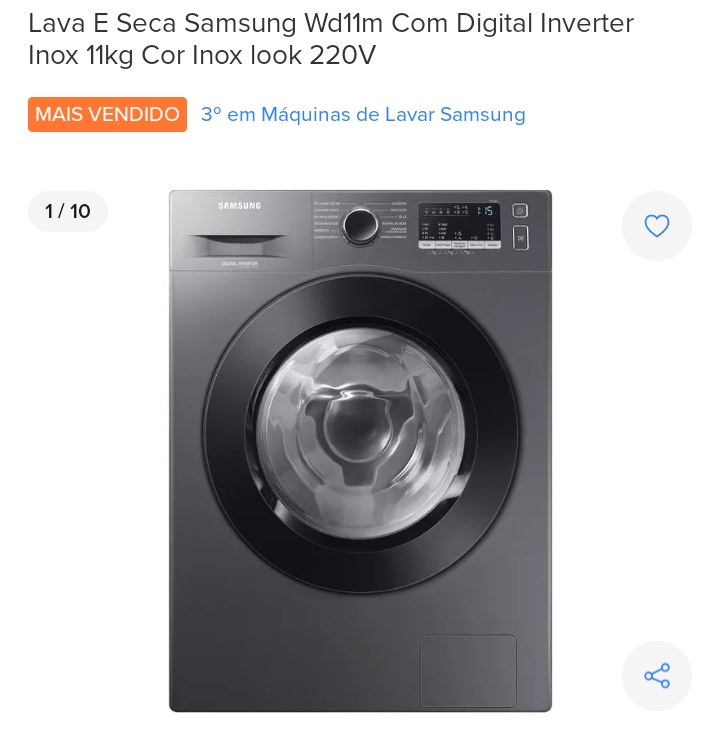The width and height of the screenshot is (719, 735).
Task: Open the Máquinas de Lavar Samsung ranking link
Action: (363, 115)
